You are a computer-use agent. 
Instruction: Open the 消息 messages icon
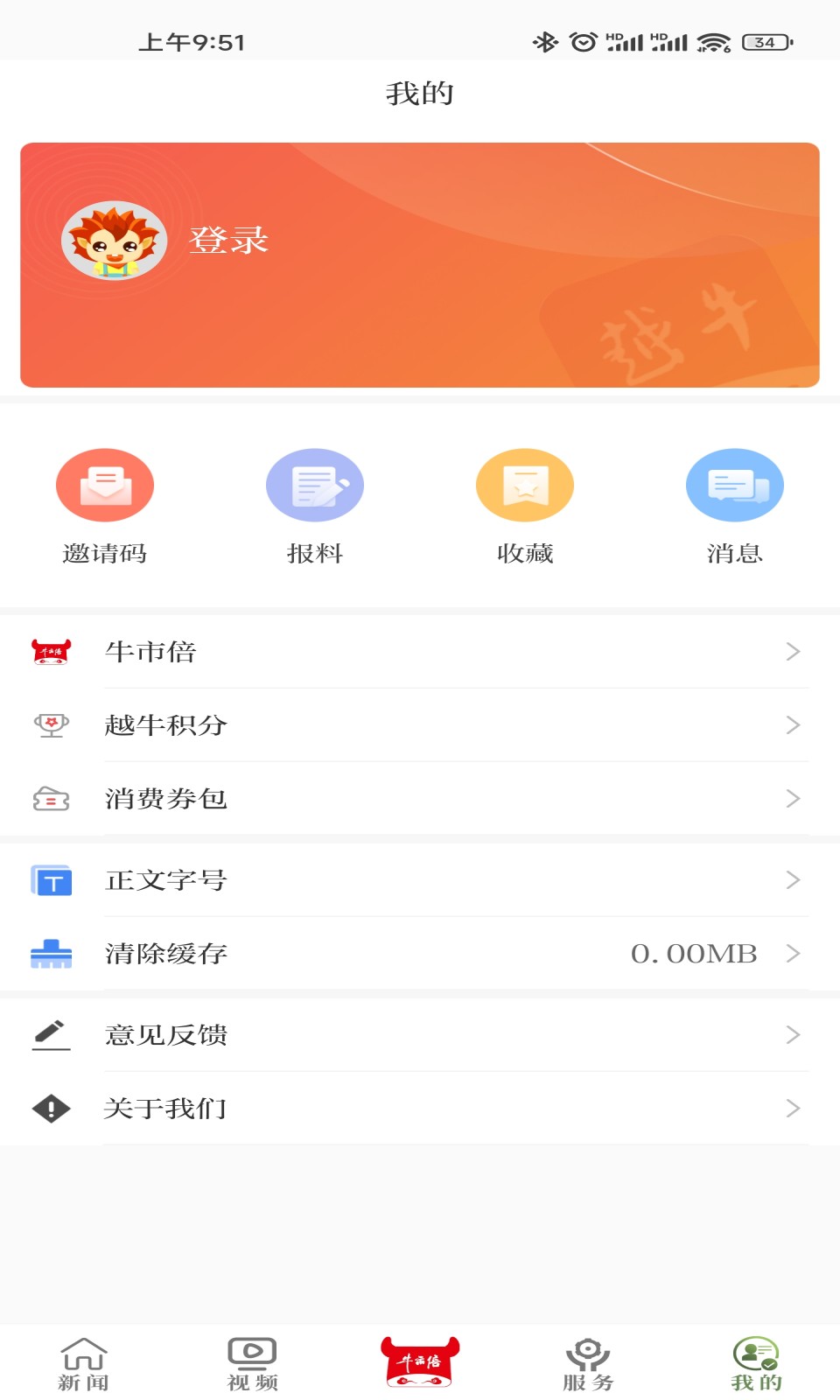coord(735,484)
